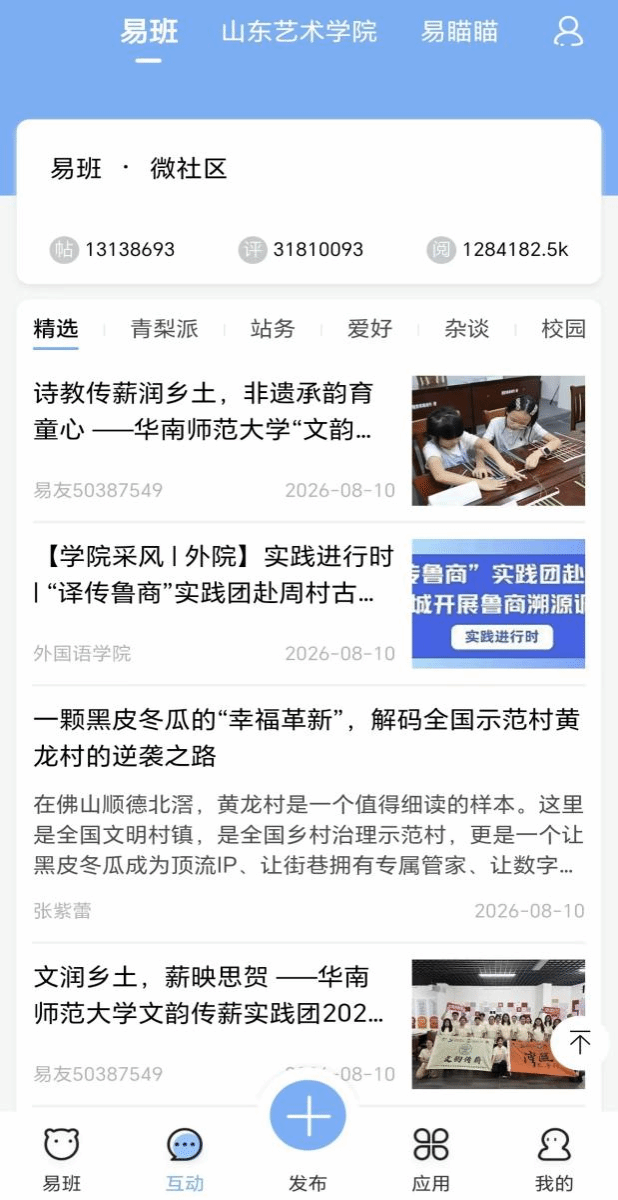Image resolution: width=618 pixels, height=1200 pixels.
Task: Open the 实践进行时 post thumbnail image
Action: [498, 603]
